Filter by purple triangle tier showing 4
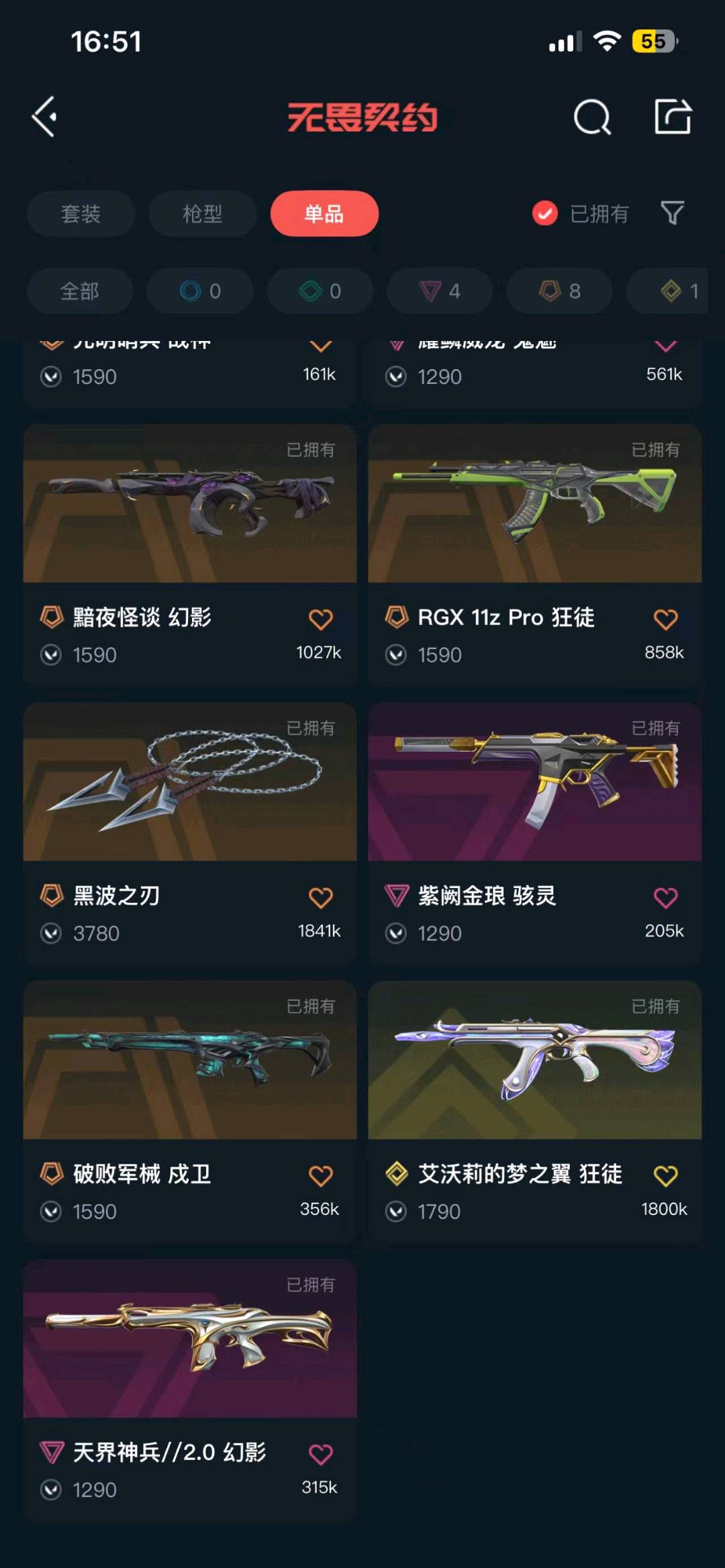Image resolution: width=725 pixels, height=1568 pixels. pyautogui.click(x=440, y=291)
